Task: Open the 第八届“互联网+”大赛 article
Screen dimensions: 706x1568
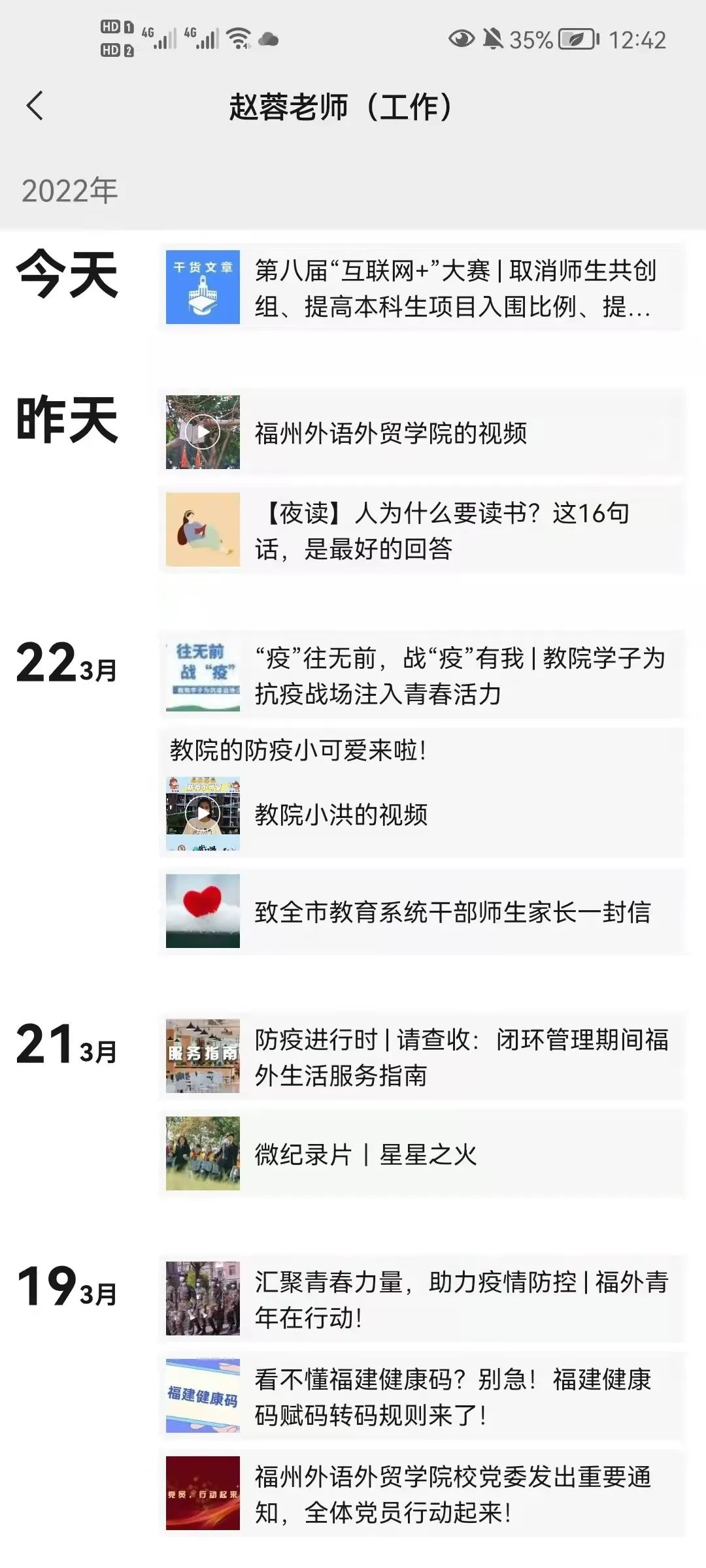Action: 422,287
